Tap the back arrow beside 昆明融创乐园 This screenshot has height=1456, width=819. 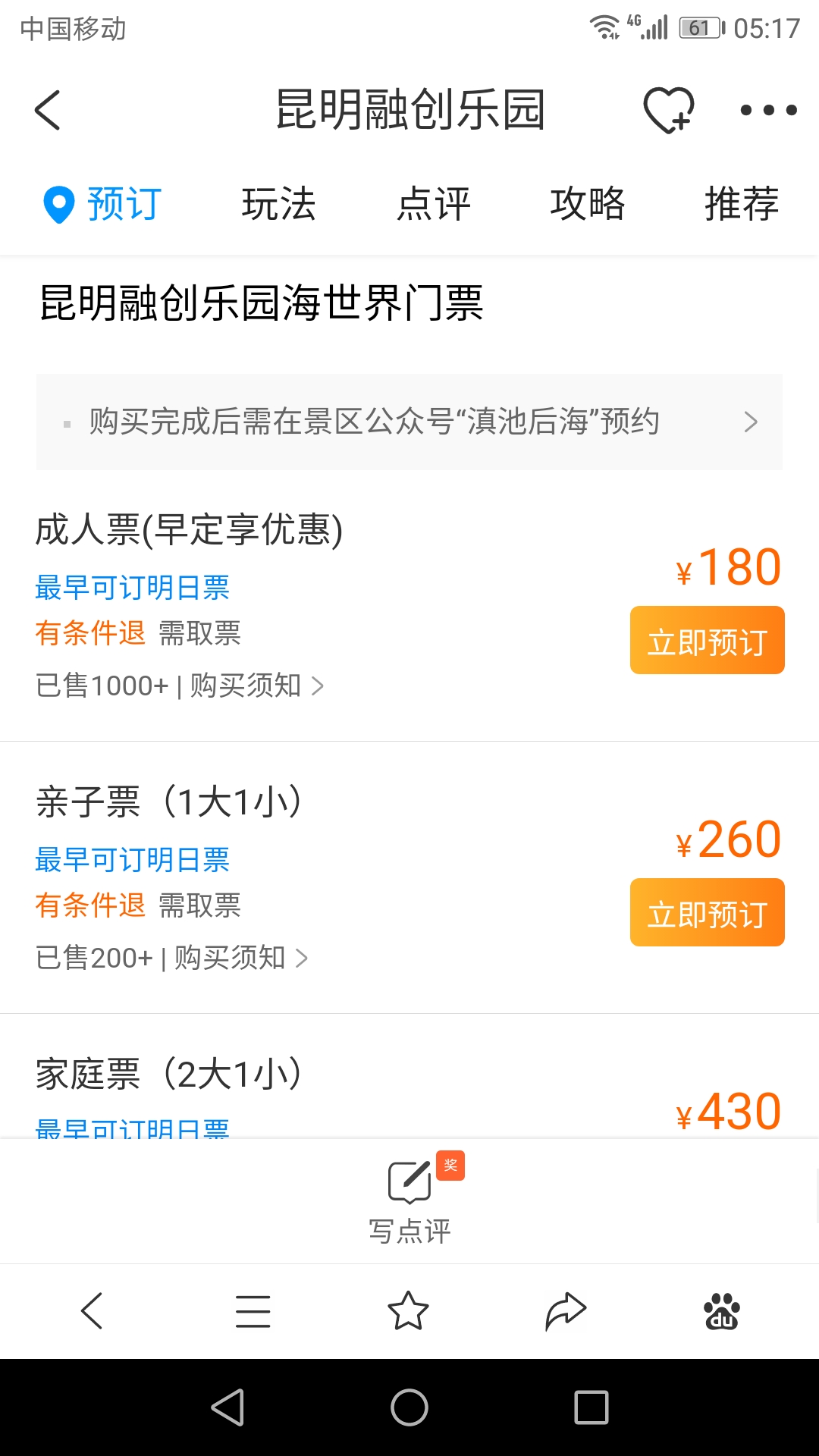tap(48, 110)
